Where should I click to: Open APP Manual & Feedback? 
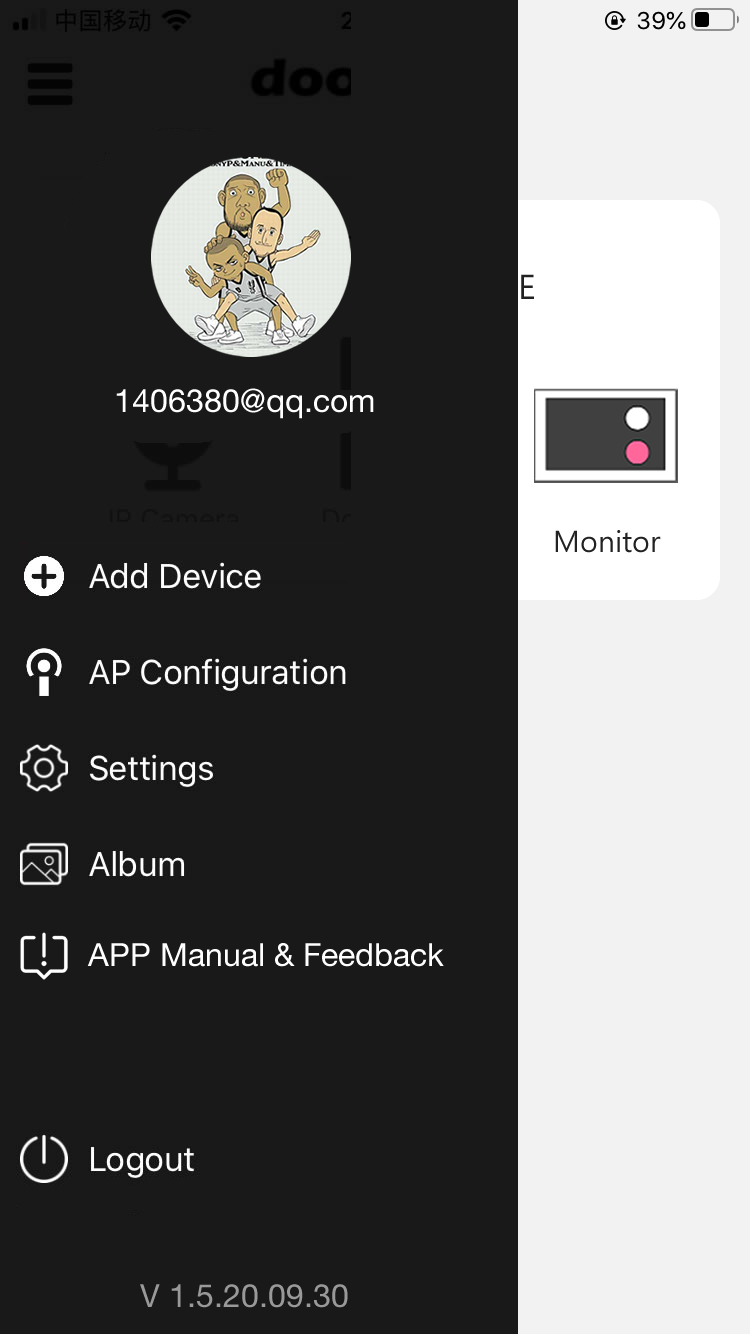(259, 955)
